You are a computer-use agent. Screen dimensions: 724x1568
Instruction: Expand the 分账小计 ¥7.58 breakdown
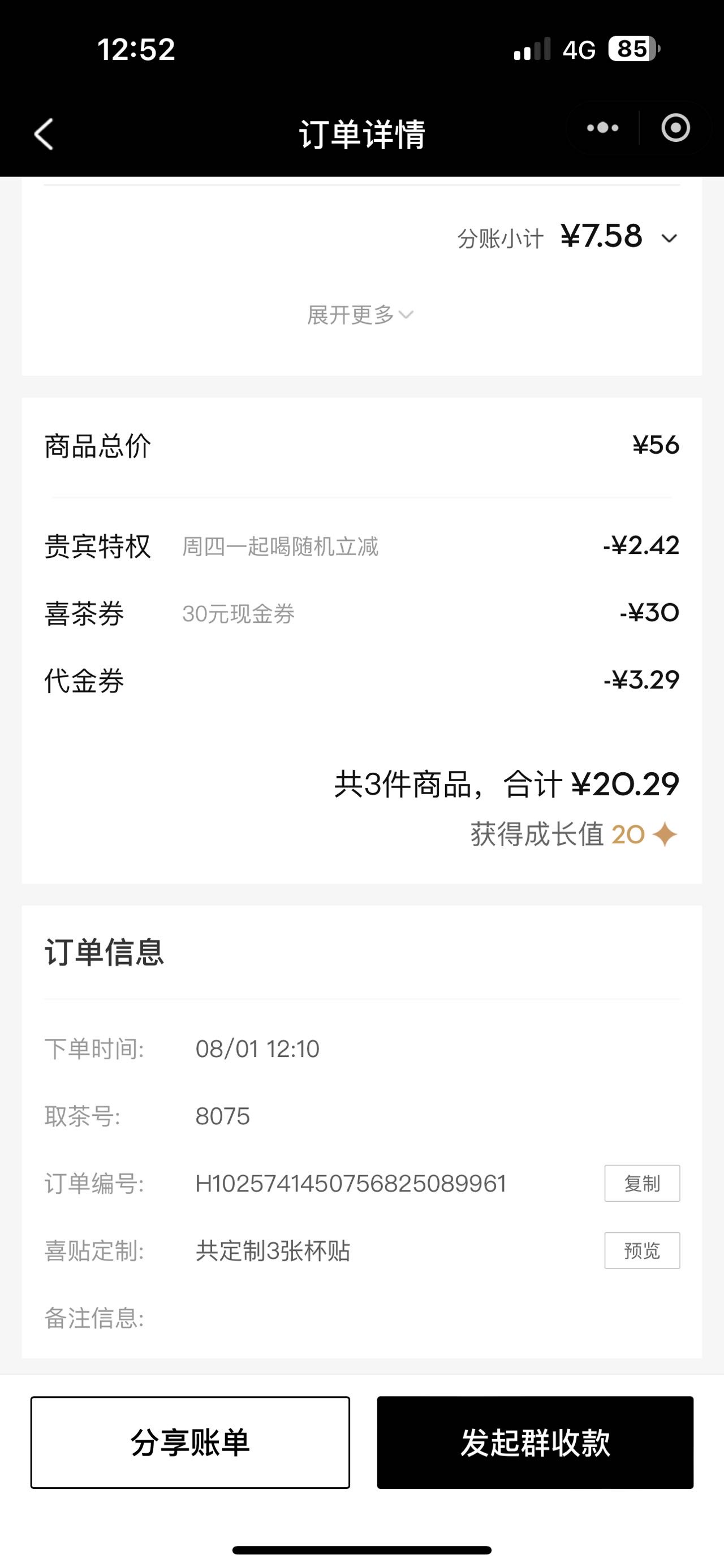click(x=669, y=239)
